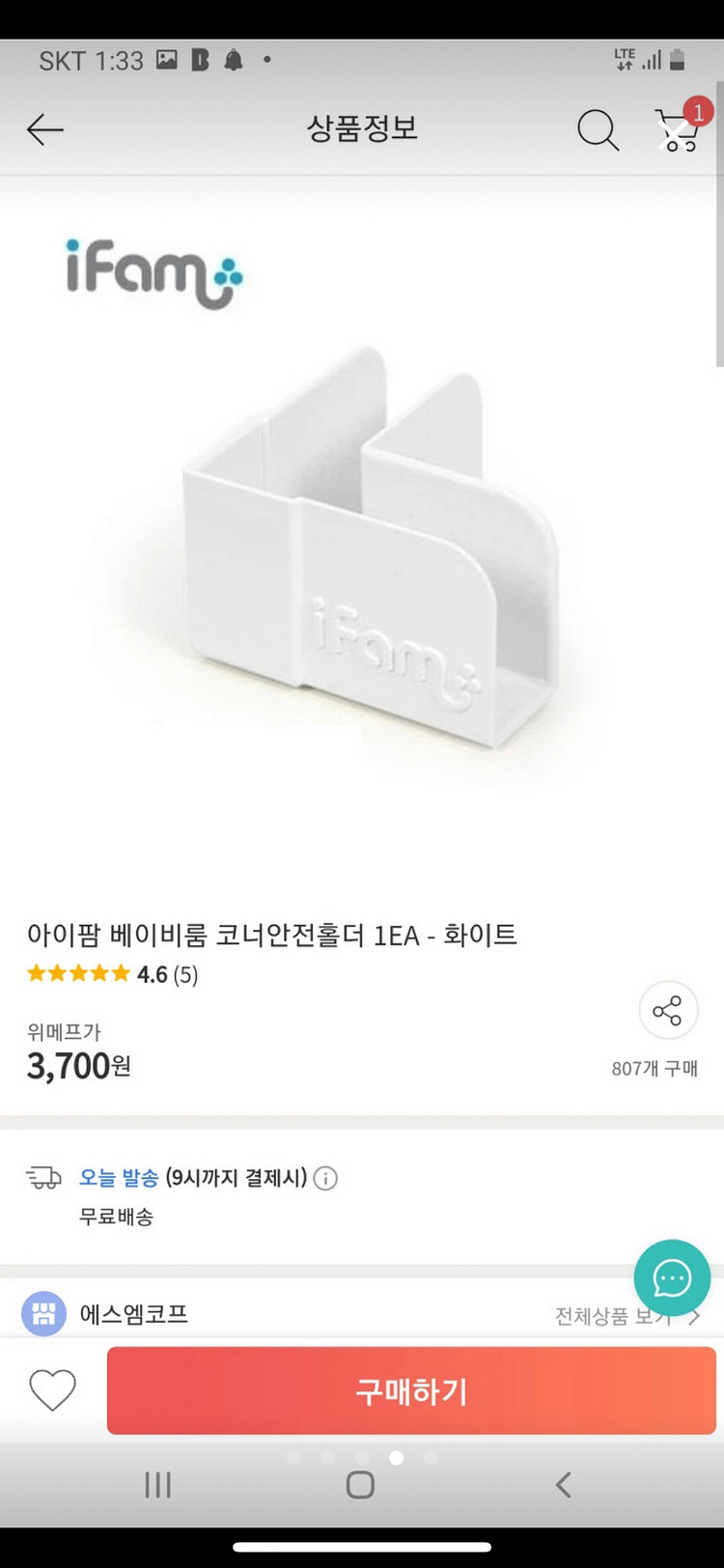This screenshot has height=1568, width=724.
Task: Tap the system home button
Action: coord(360,1485)
